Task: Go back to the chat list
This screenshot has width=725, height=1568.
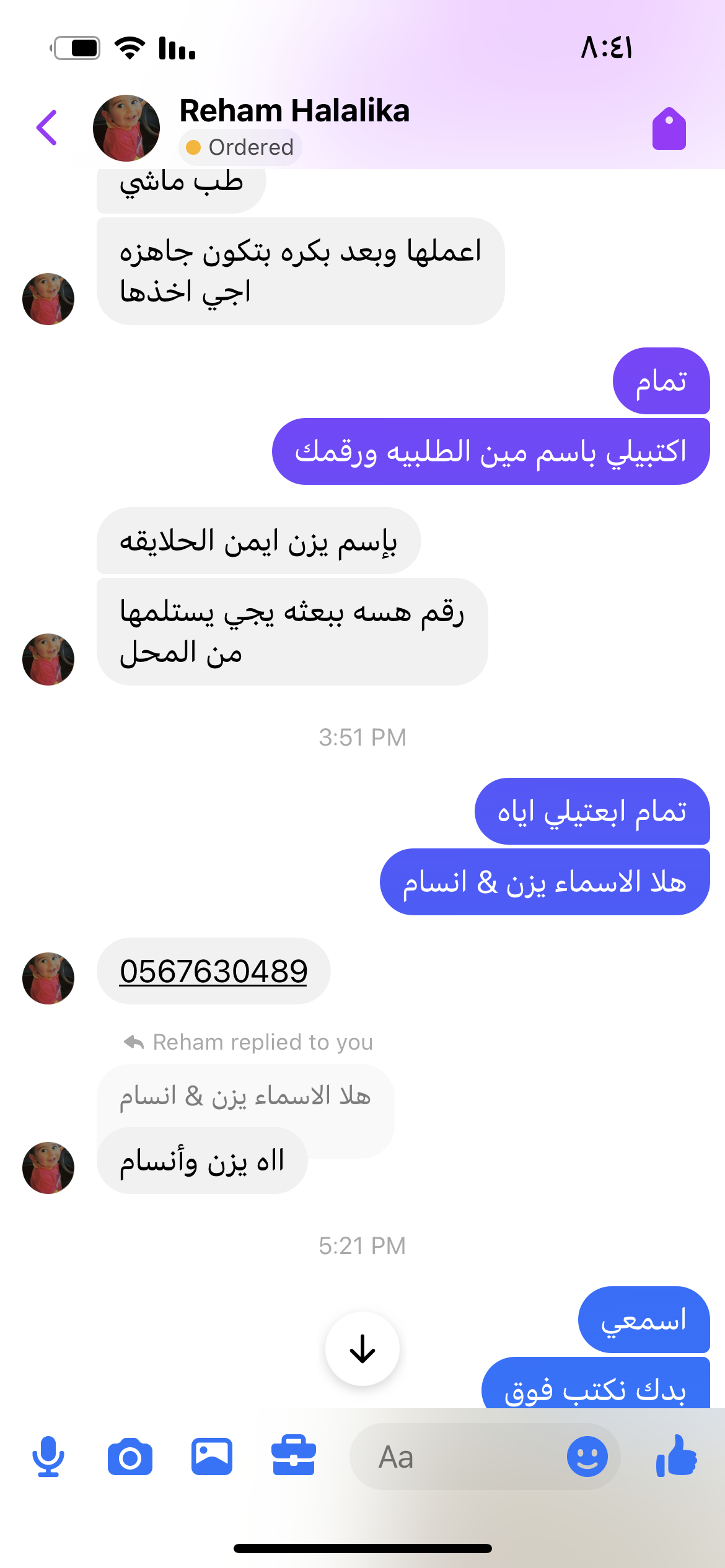Action: (47, 128)
